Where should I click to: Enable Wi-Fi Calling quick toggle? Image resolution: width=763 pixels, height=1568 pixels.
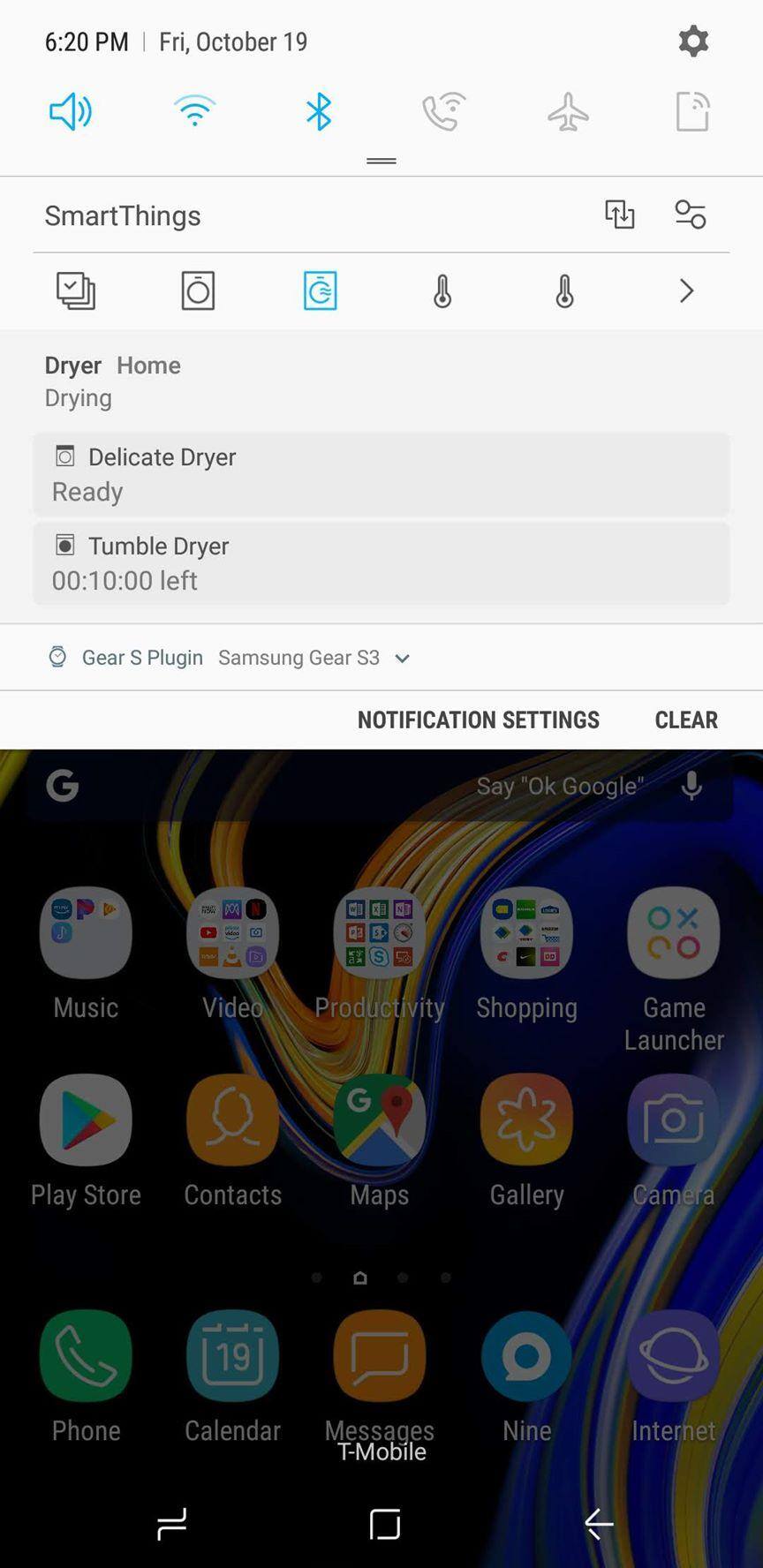443,112
